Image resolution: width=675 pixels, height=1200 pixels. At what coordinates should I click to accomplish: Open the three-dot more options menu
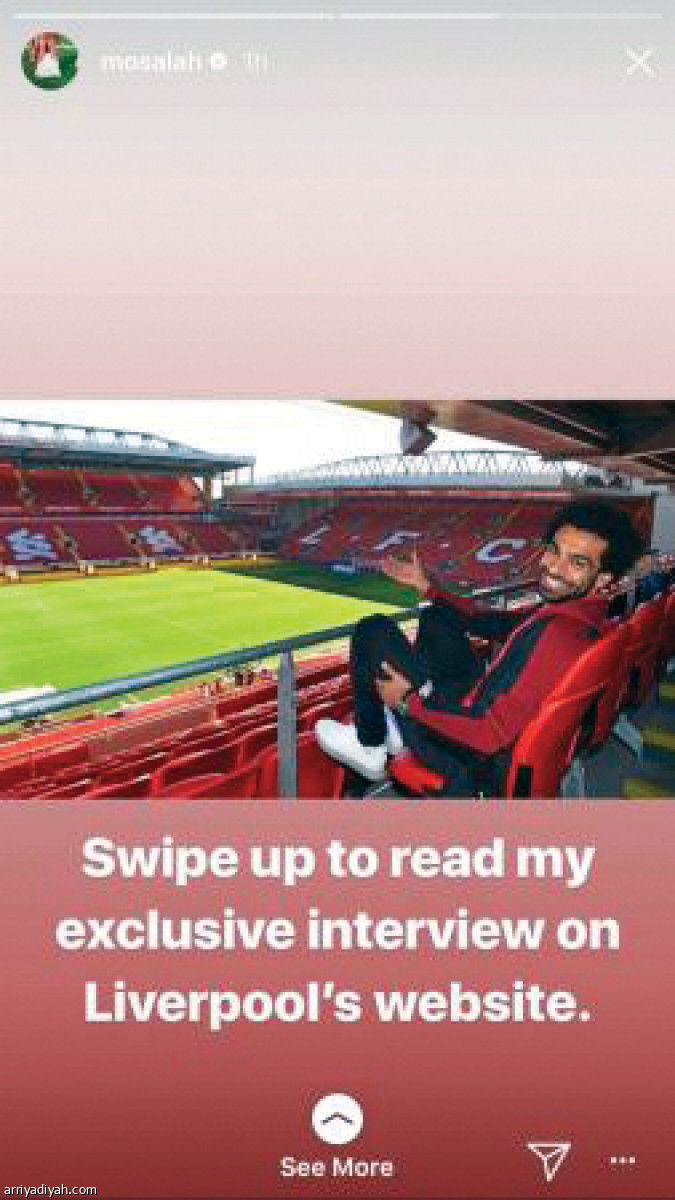(622, 1161)
